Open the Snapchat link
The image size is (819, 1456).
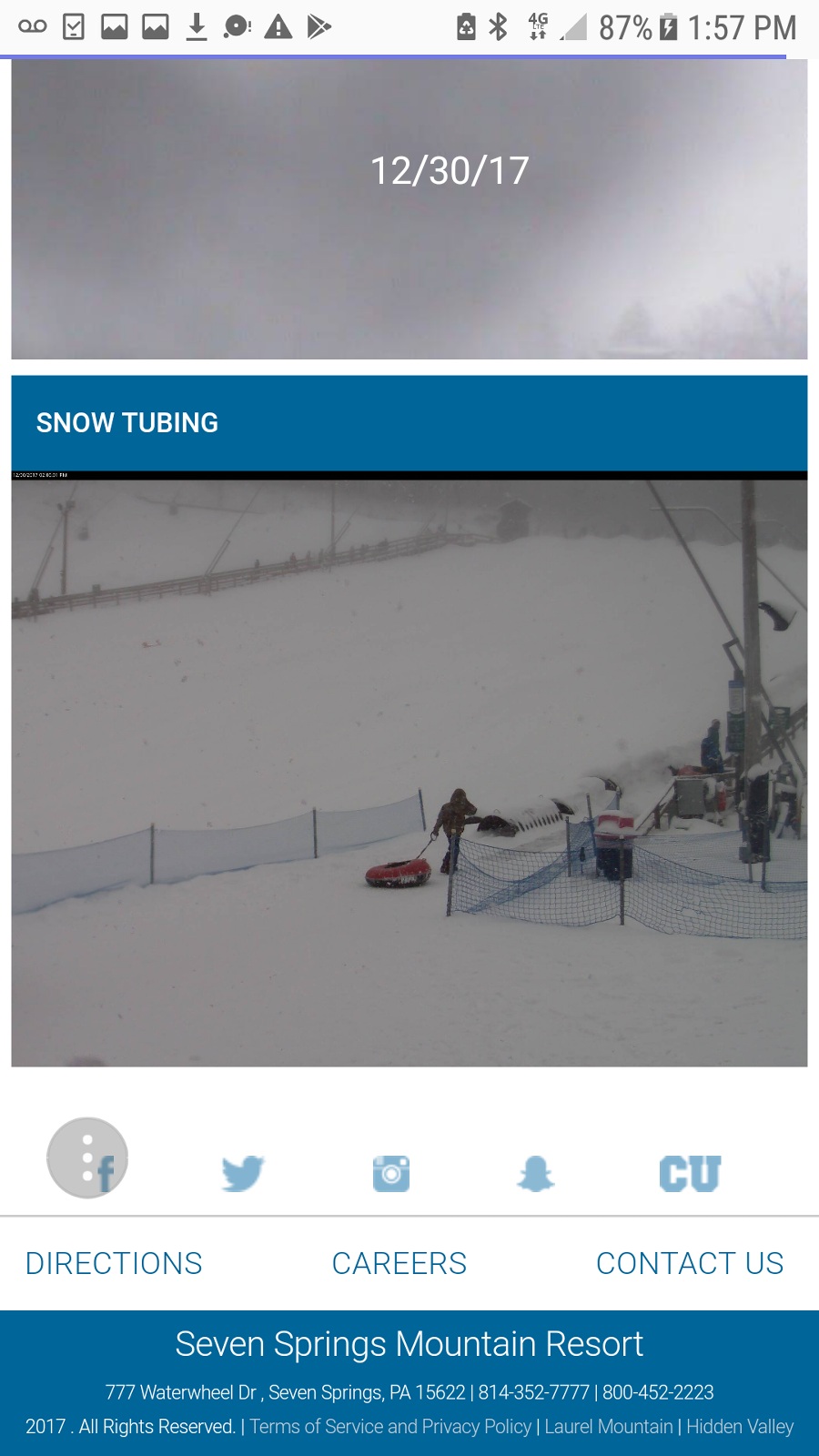535,1173
